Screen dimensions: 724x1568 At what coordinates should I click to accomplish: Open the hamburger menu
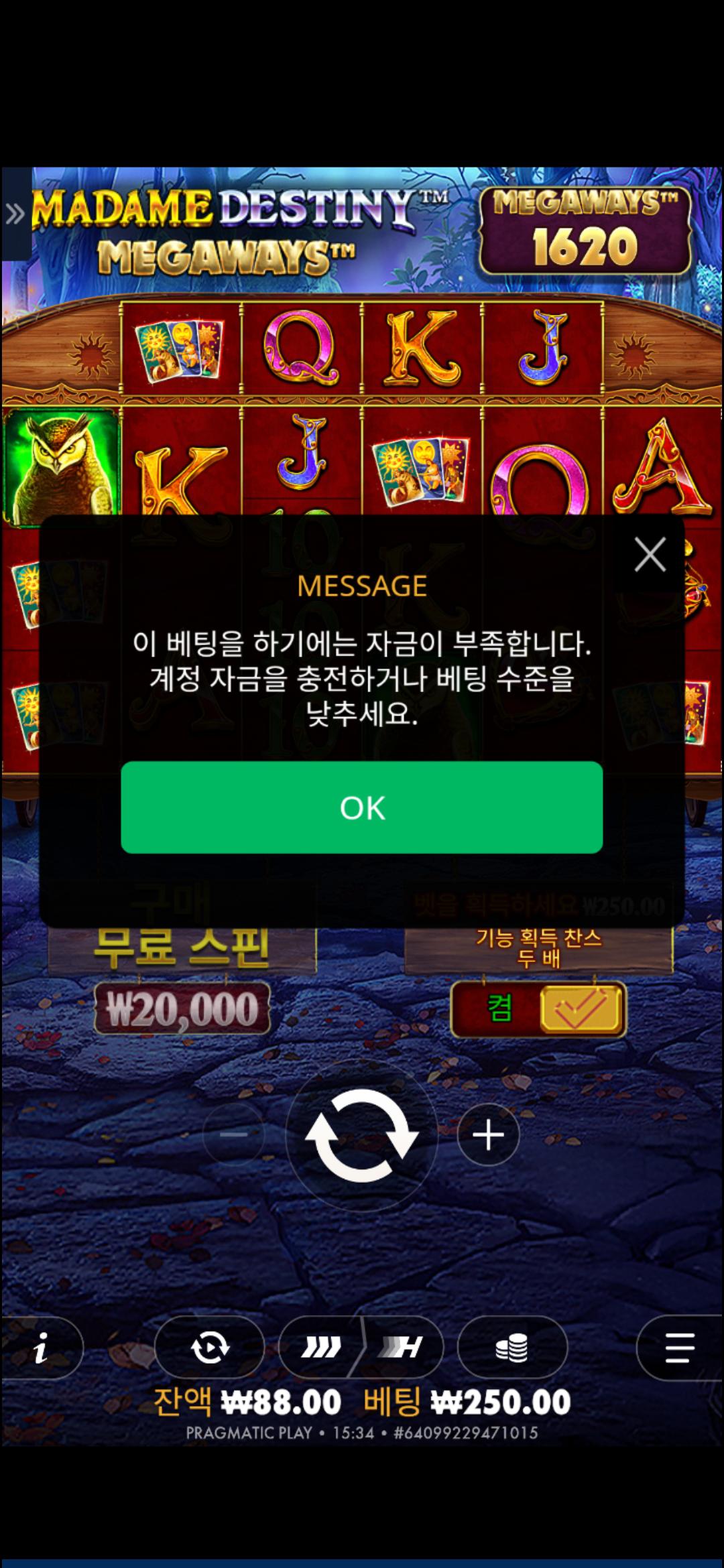point(679,1348)
